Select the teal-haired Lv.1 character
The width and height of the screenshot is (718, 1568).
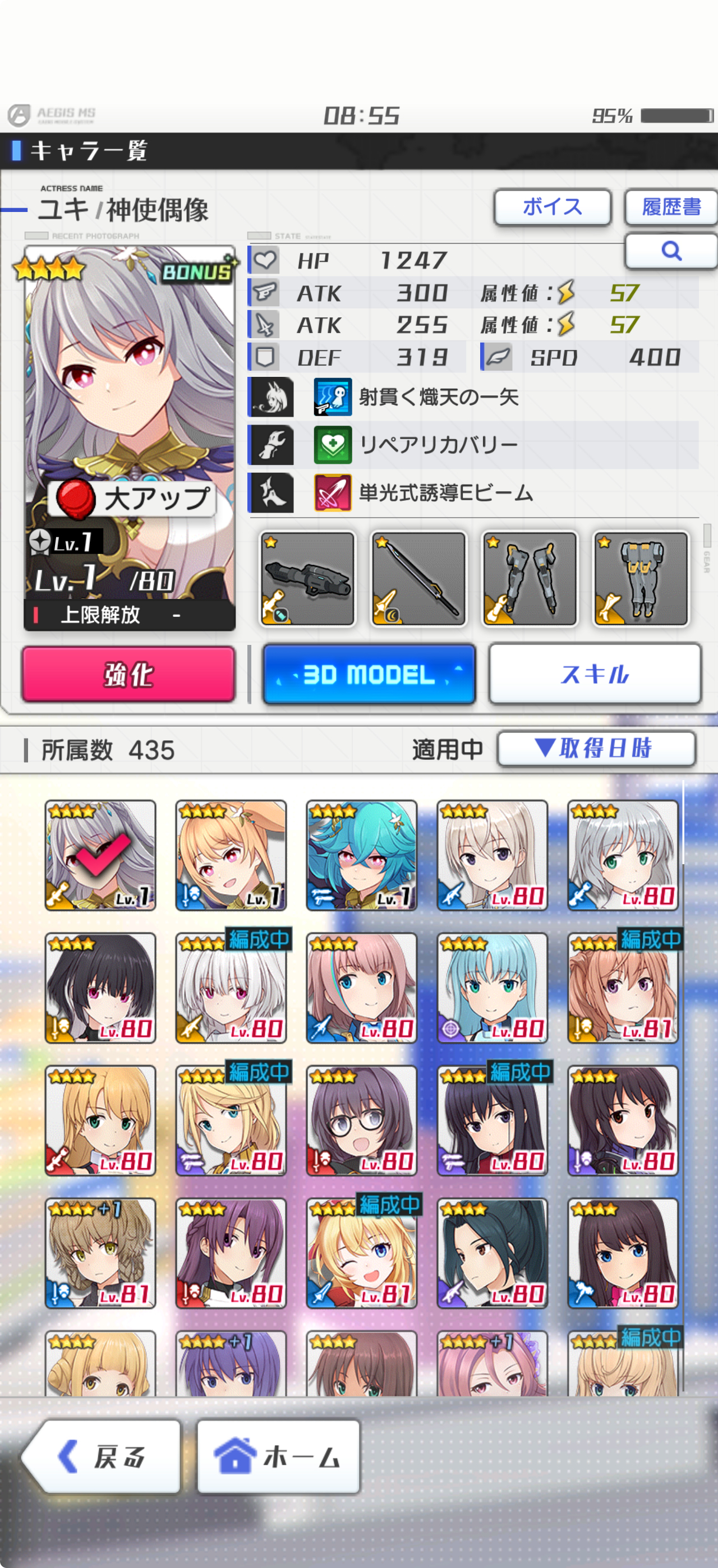point(361,855)
